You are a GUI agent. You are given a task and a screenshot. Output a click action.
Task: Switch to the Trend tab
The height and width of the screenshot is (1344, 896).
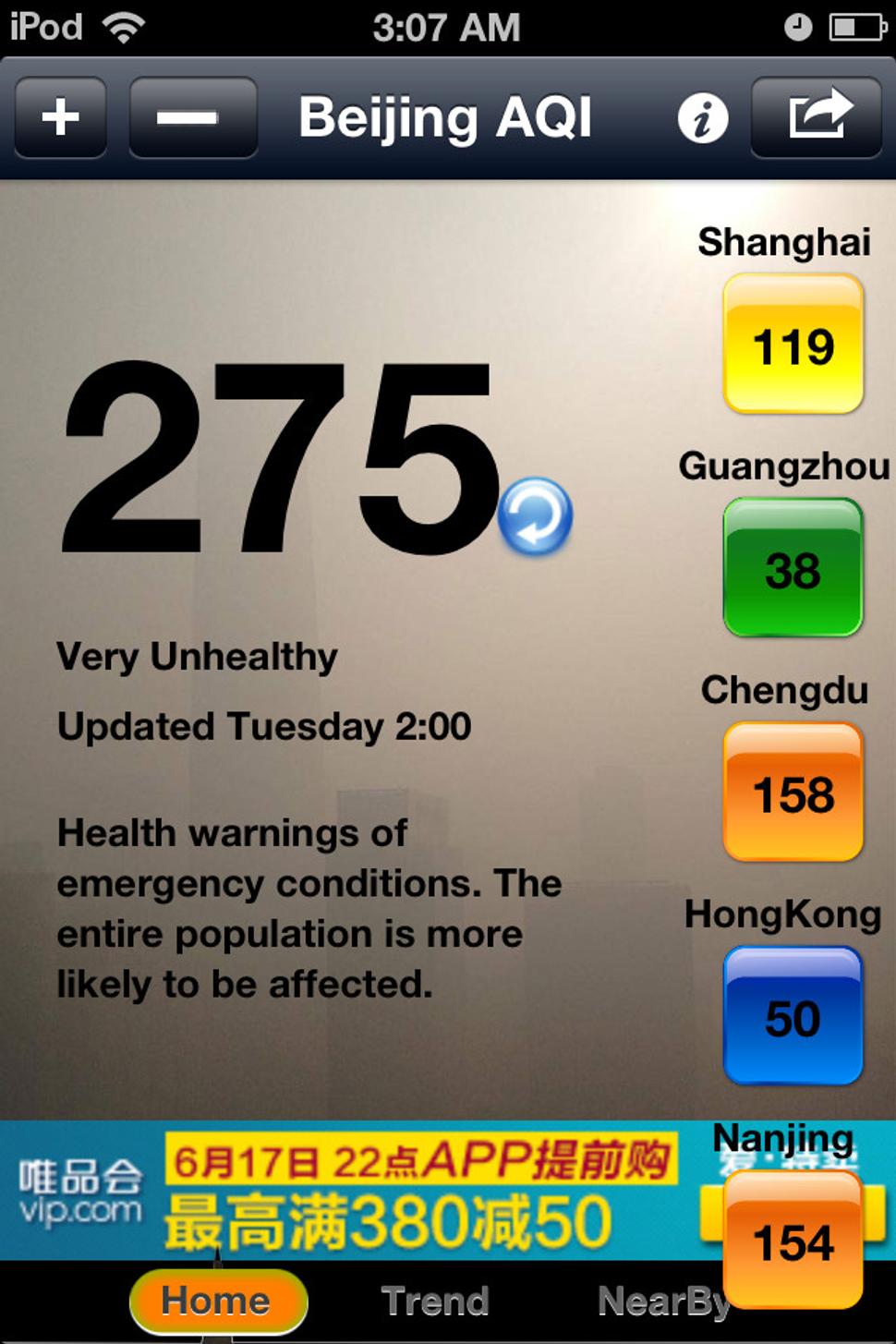435,1302
